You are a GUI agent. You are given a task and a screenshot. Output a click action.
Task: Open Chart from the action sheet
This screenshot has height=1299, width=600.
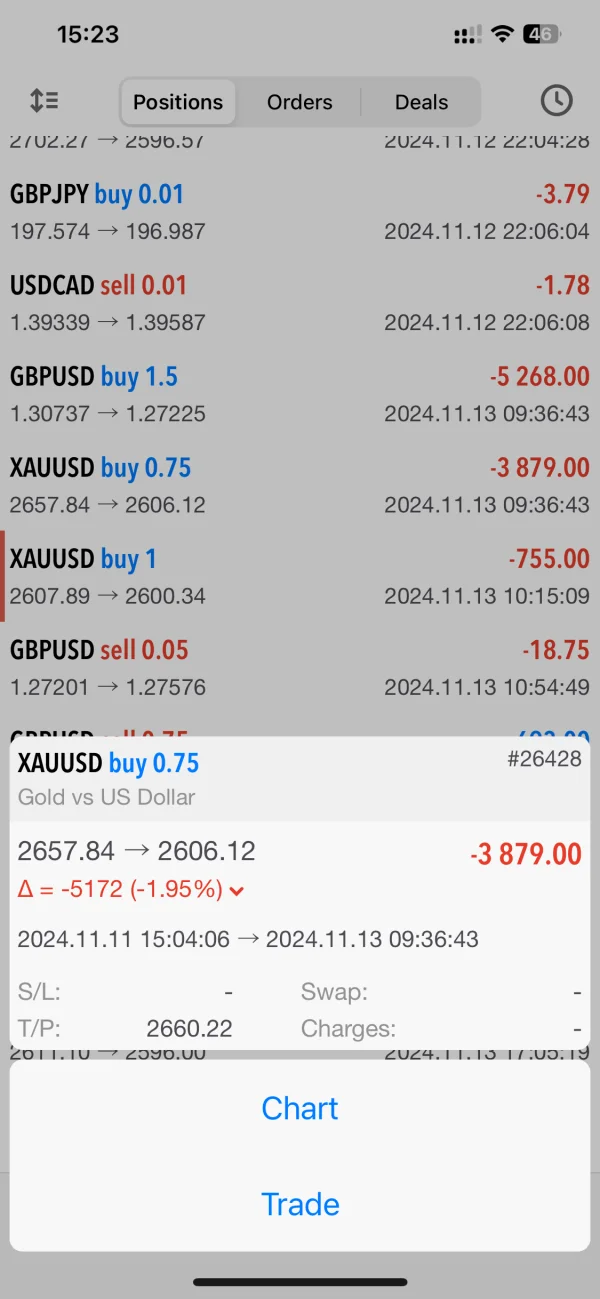[300, 1108]
